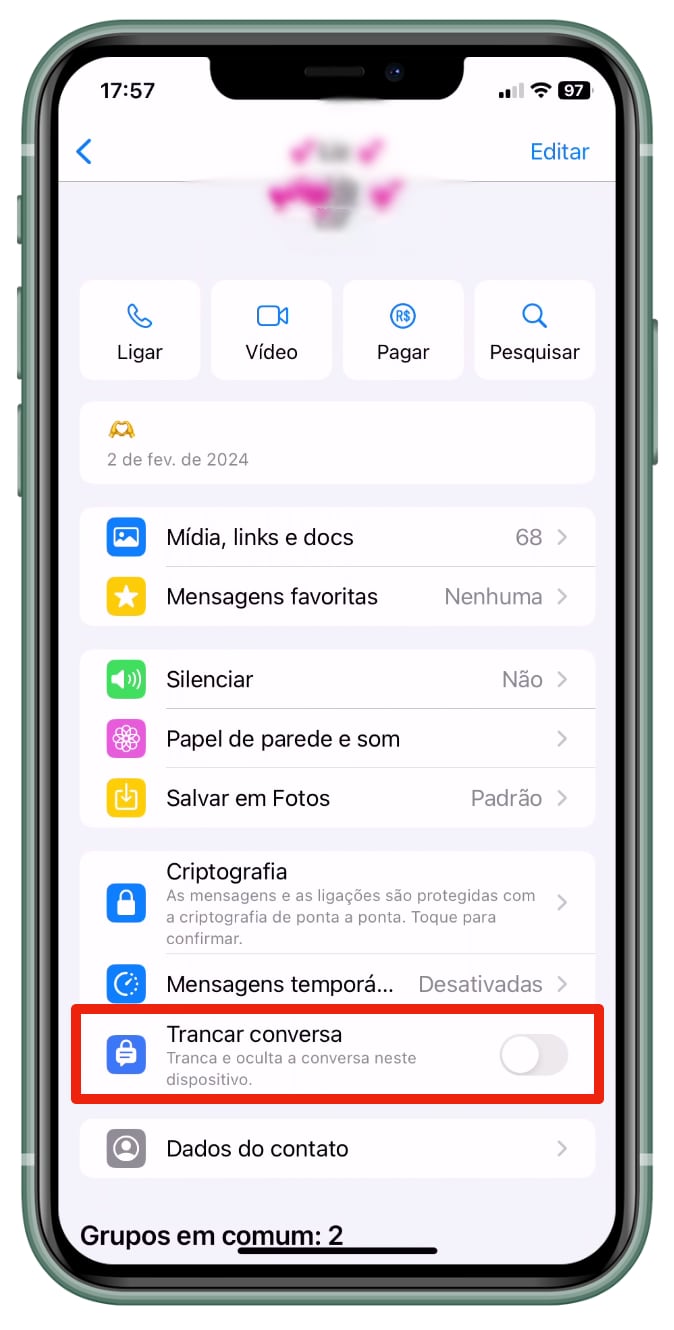Viewport: 674px width, 1330px height.
Task: Tap Editar to edit the contact
Action: [x=559, y=152]
